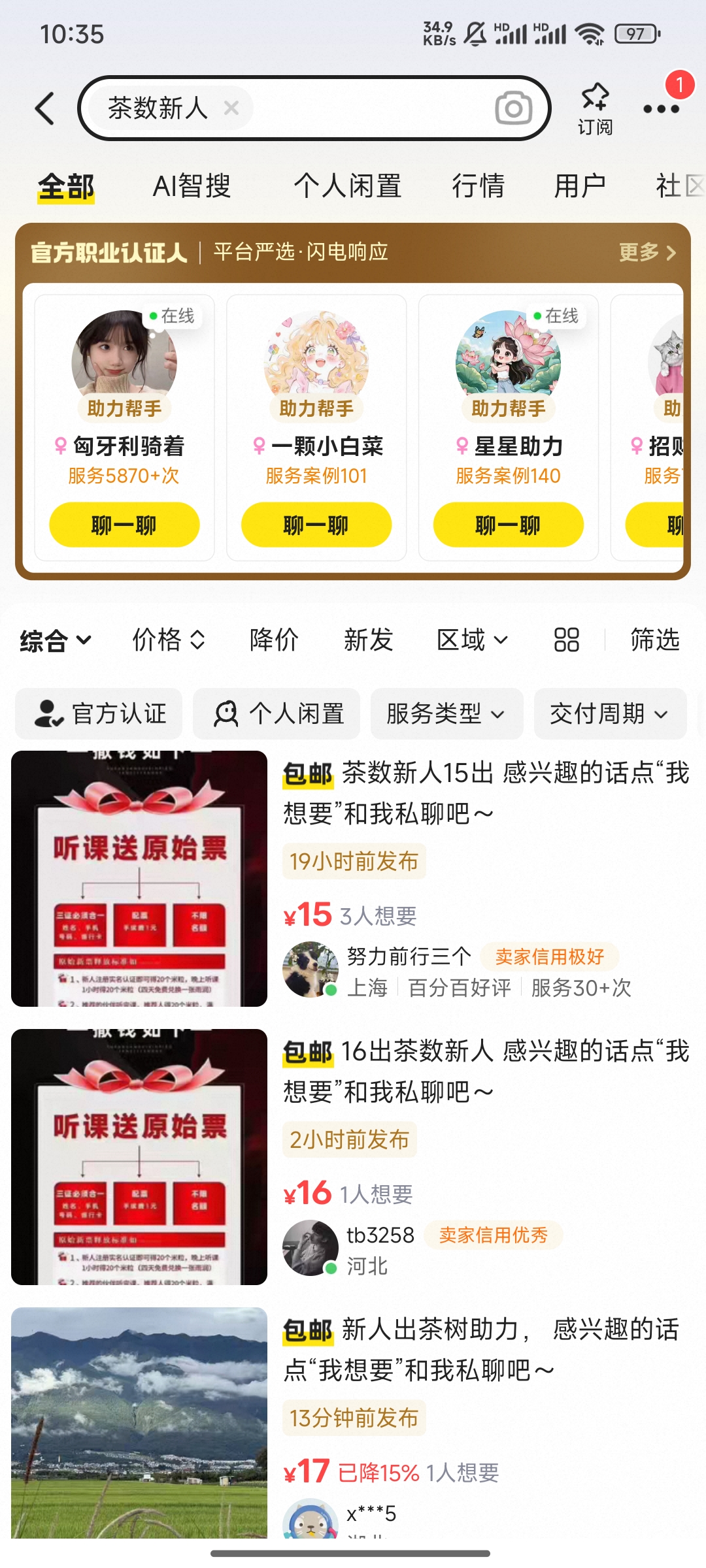The height and width of the screenshot is (1568, 706).
Task: Clear the 茶数新人 search keyword
Action: pos(231,108)
